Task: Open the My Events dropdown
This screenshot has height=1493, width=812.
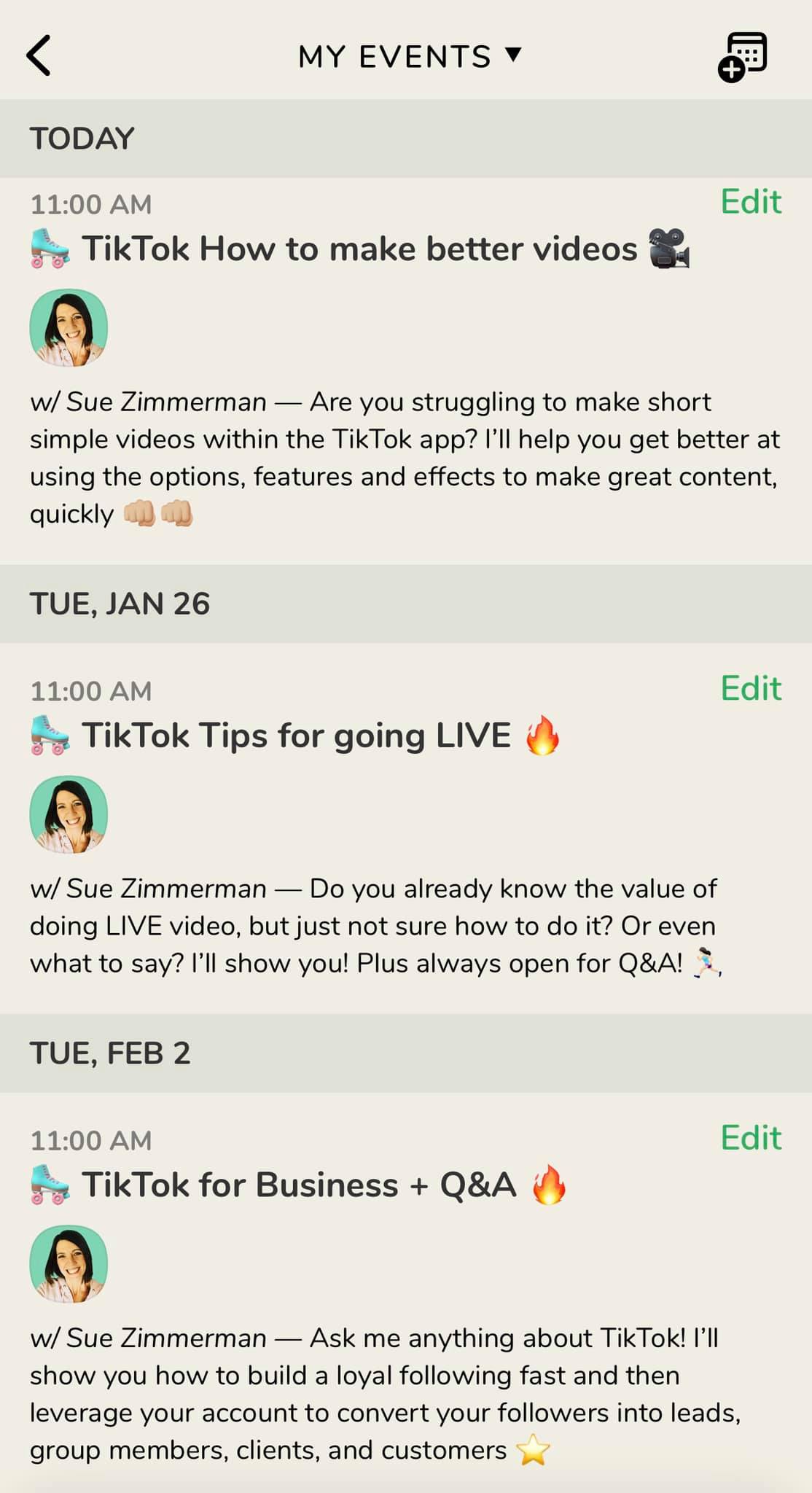Action: pyautogui.click(x=410, y=56)
